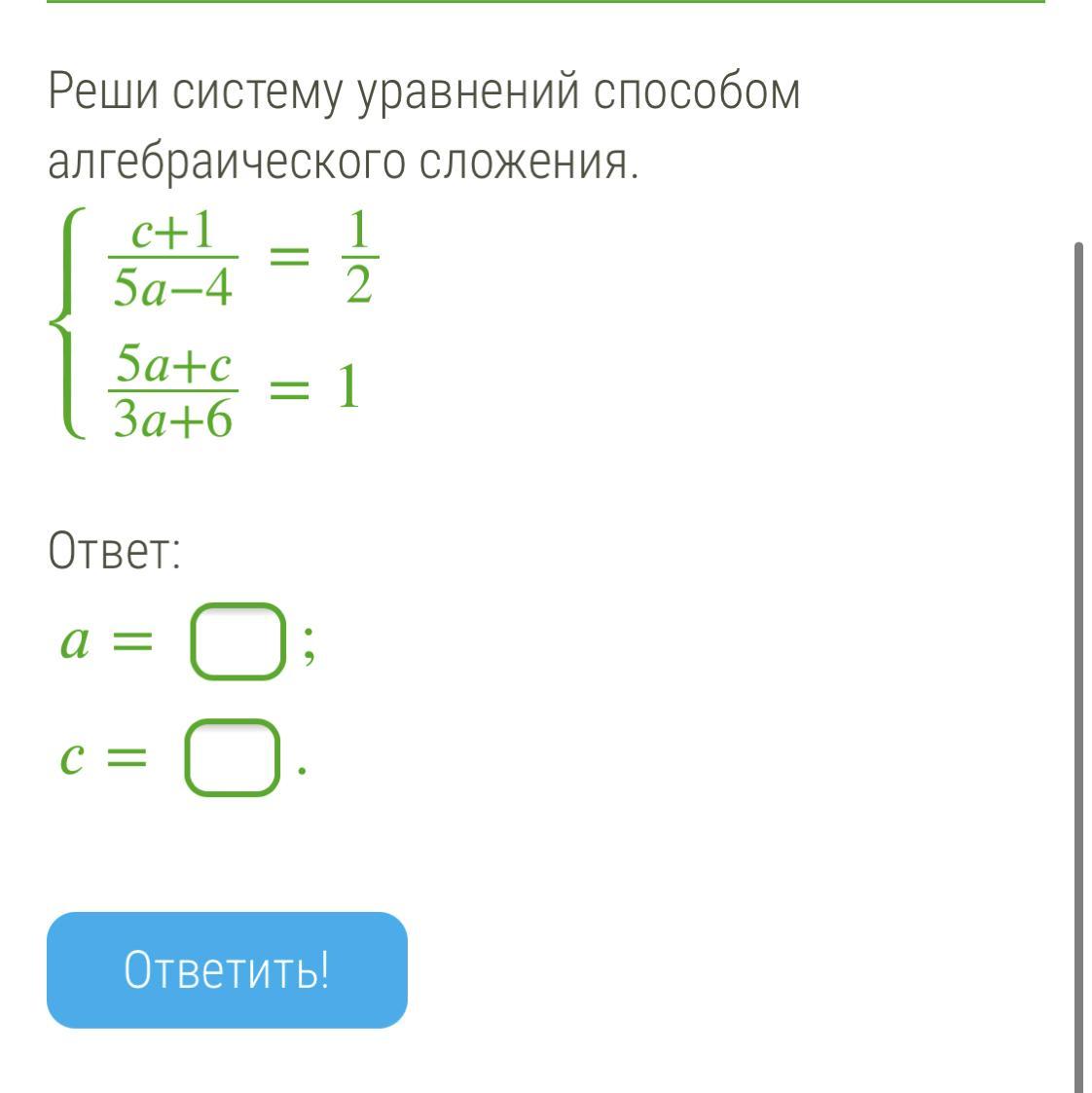Tap the answer field for a
Viewport: 1092px width, 1093px height.
237,640
